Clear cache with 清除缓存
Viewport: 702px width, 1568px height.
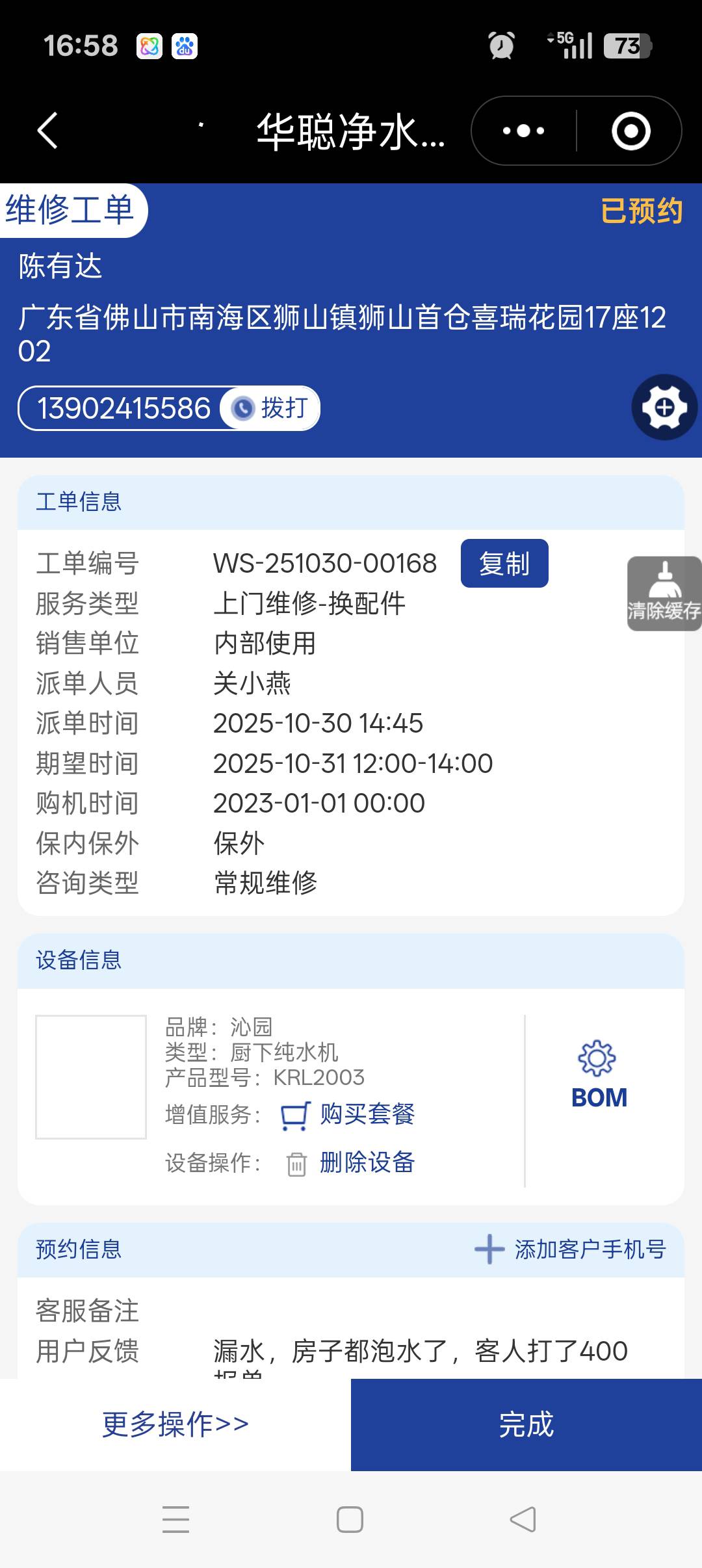coord(664,593)
